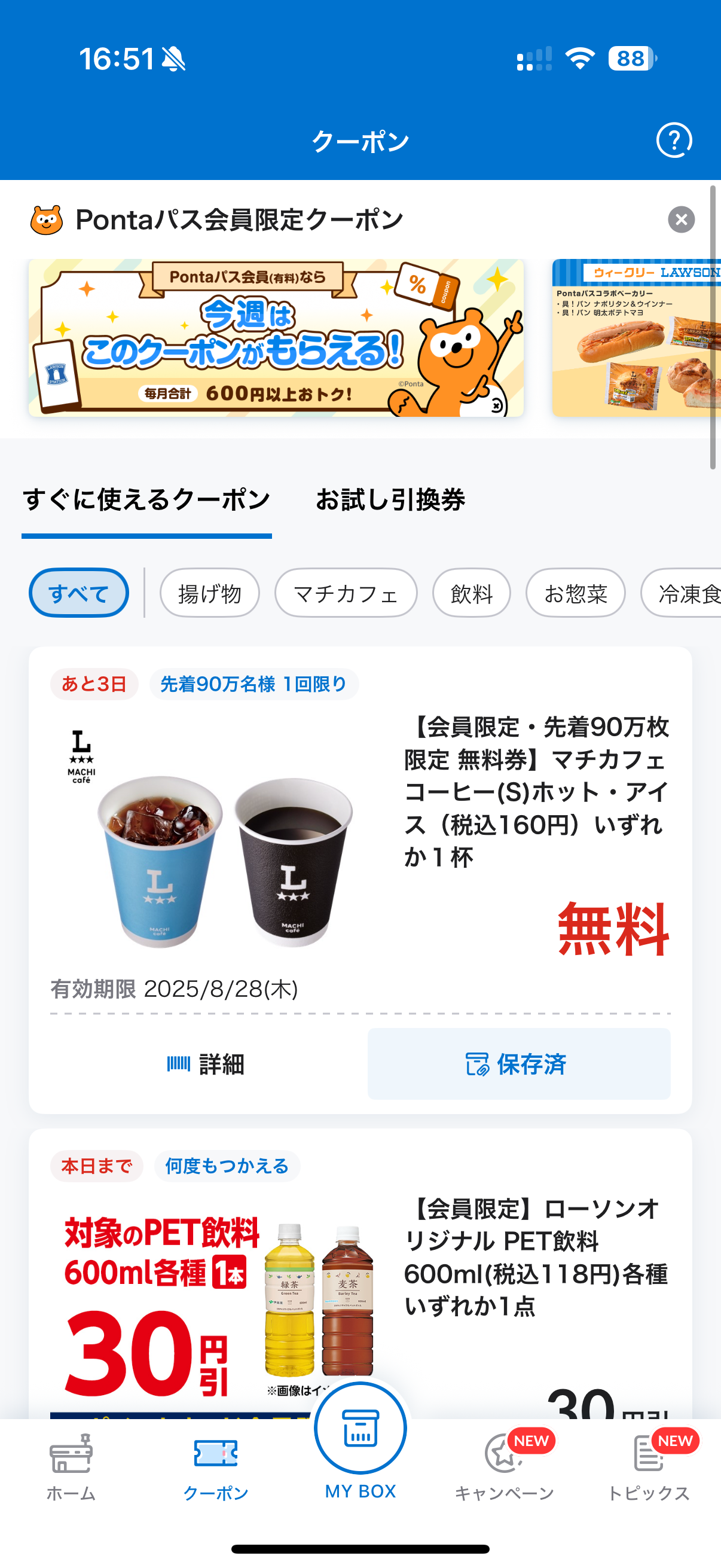The width and height of the screenshot is (721, 1568).
Task: Tap the 保存済 button on the coffee coupon
Action: pyautogui.click(x=519, y=1064)
